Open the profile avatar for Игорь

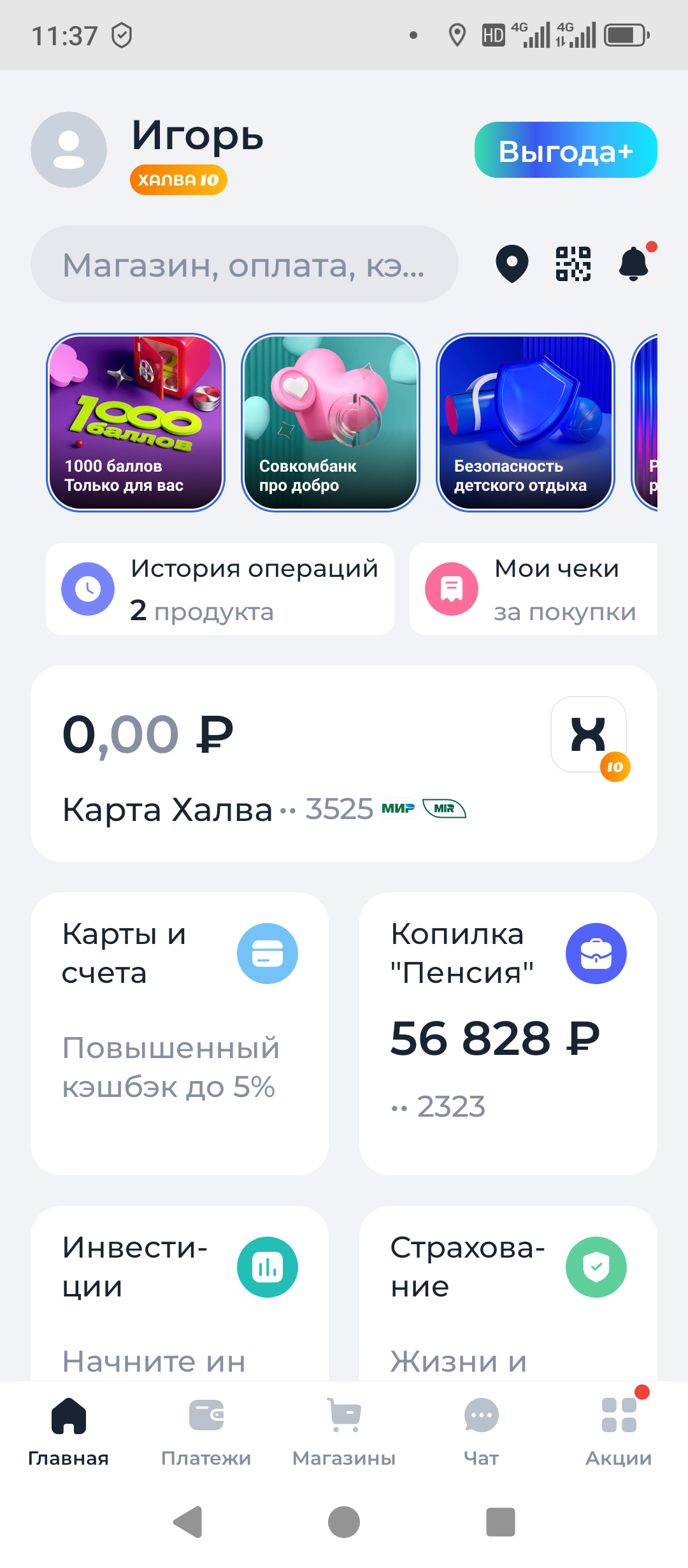pyautogui.click(x=69, y=150)
